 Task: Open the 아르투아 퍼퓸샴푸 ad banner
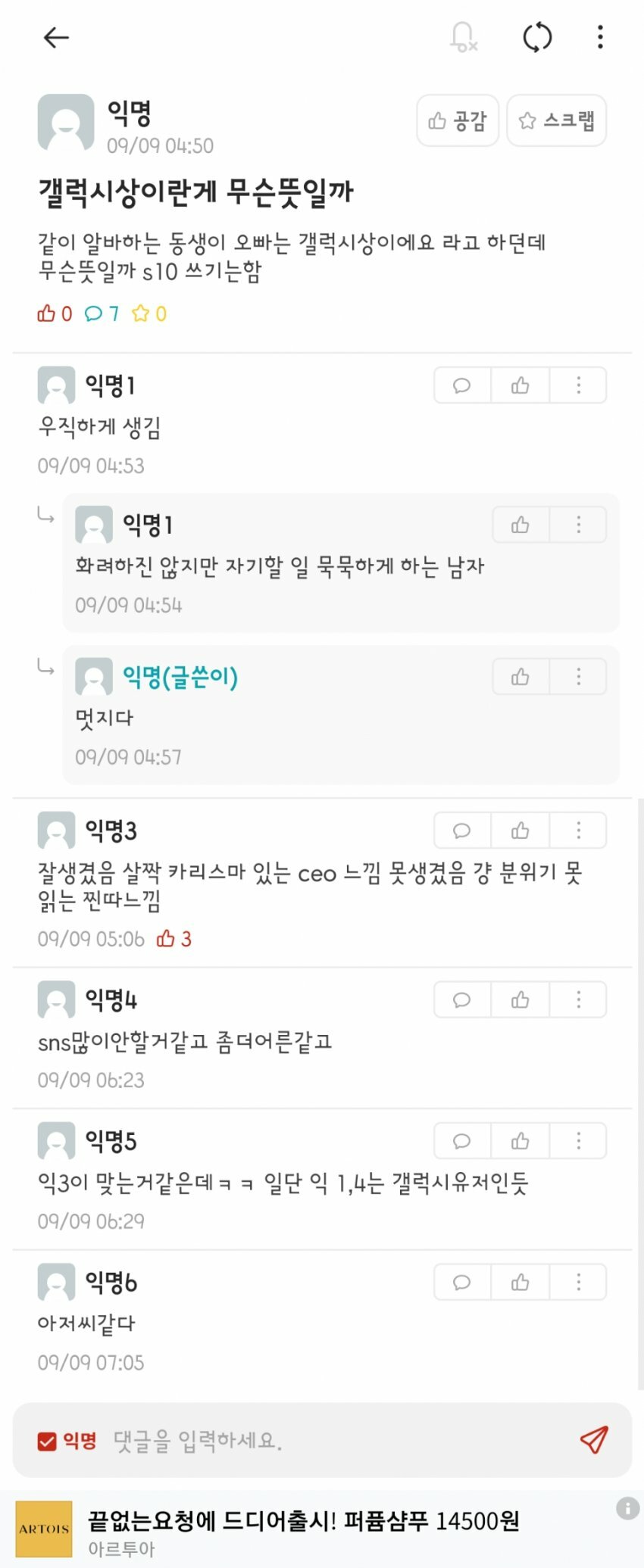(x=303, y=1529)
